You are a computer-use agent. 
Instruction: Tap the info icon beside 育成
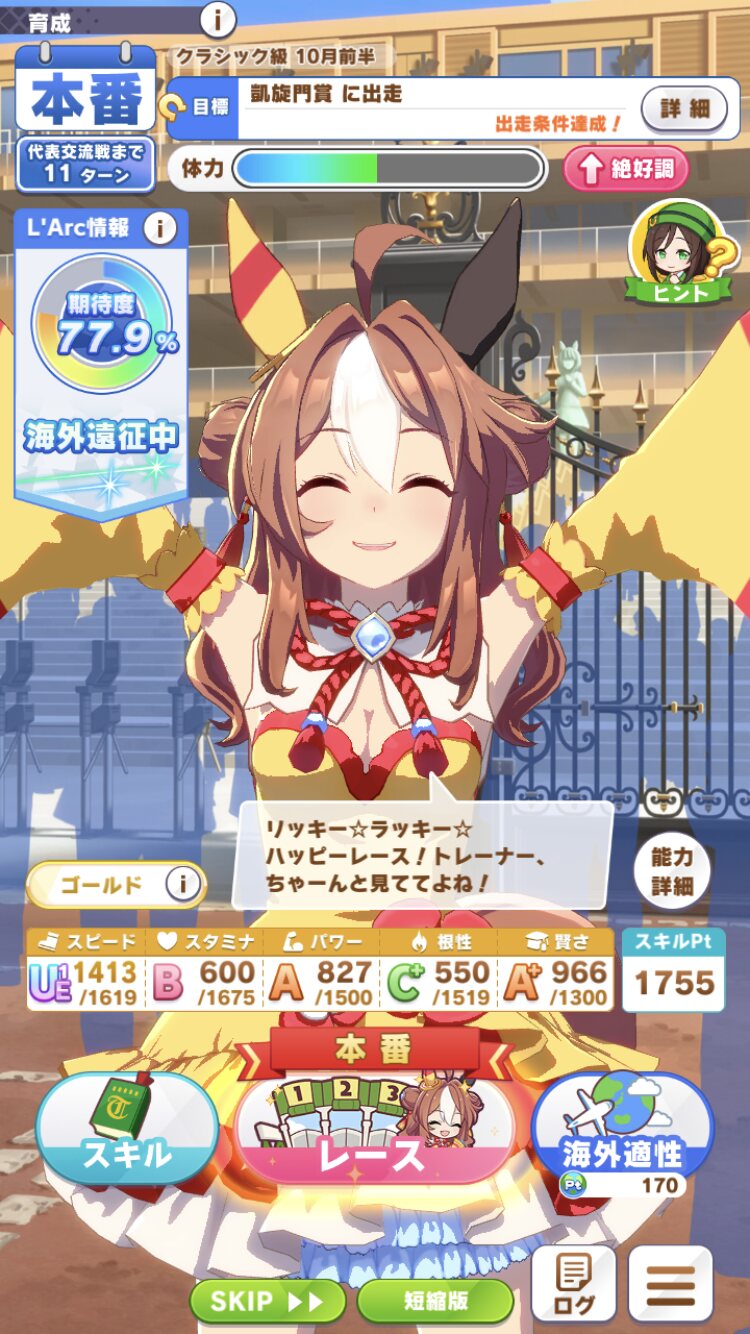click(x=217, y=18)
